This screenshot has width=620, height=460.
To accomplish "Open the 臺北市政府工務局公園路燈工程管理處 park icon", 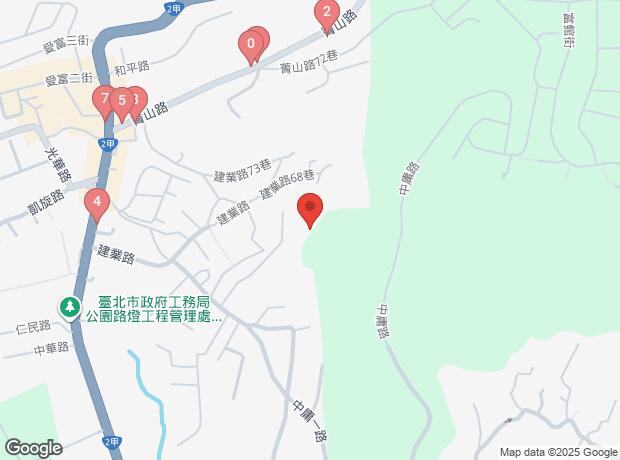I will (70, 308).
